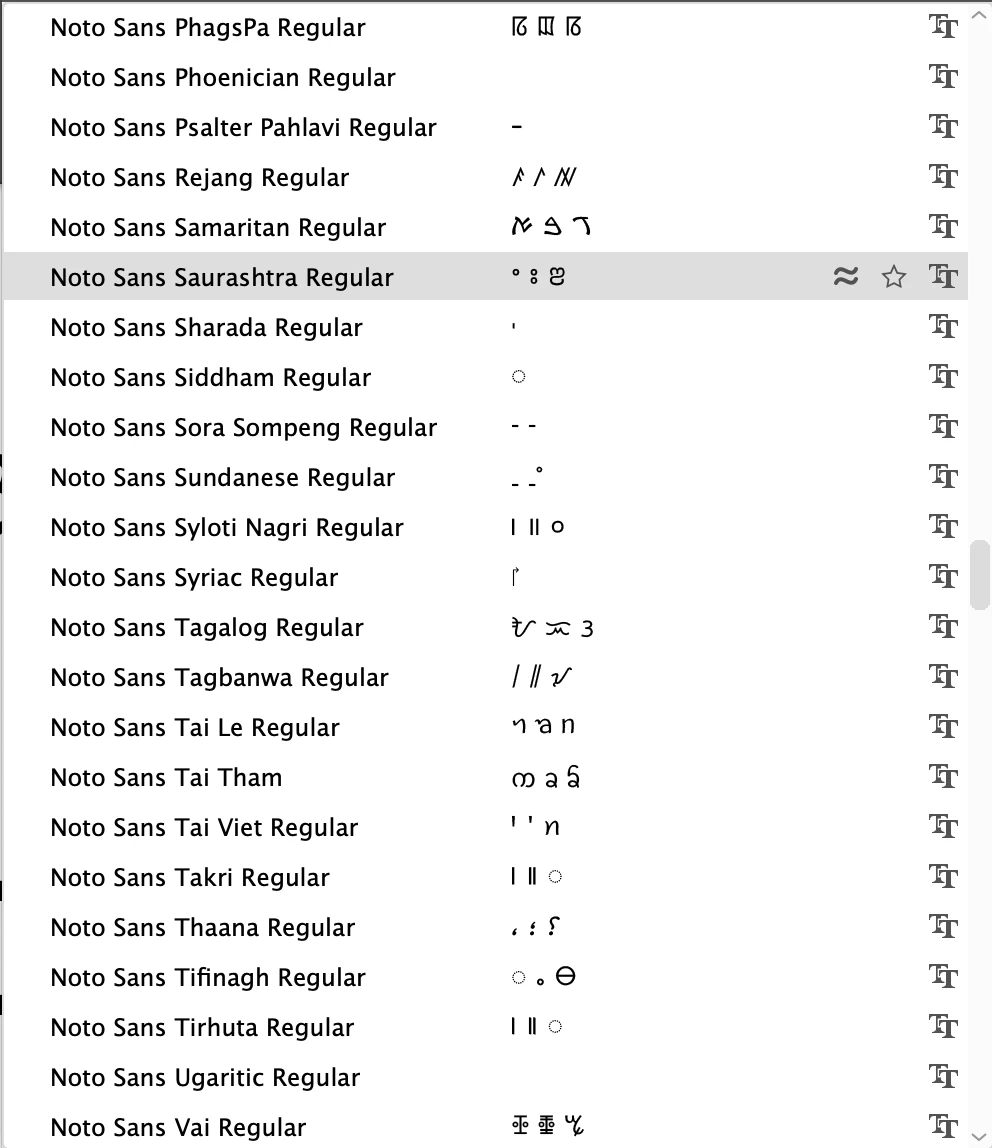The width and height of the screenshot is (992, 1148).
Task: Pick the Noto Sans Siddham Regular font
Action: (x=210, y=378)
